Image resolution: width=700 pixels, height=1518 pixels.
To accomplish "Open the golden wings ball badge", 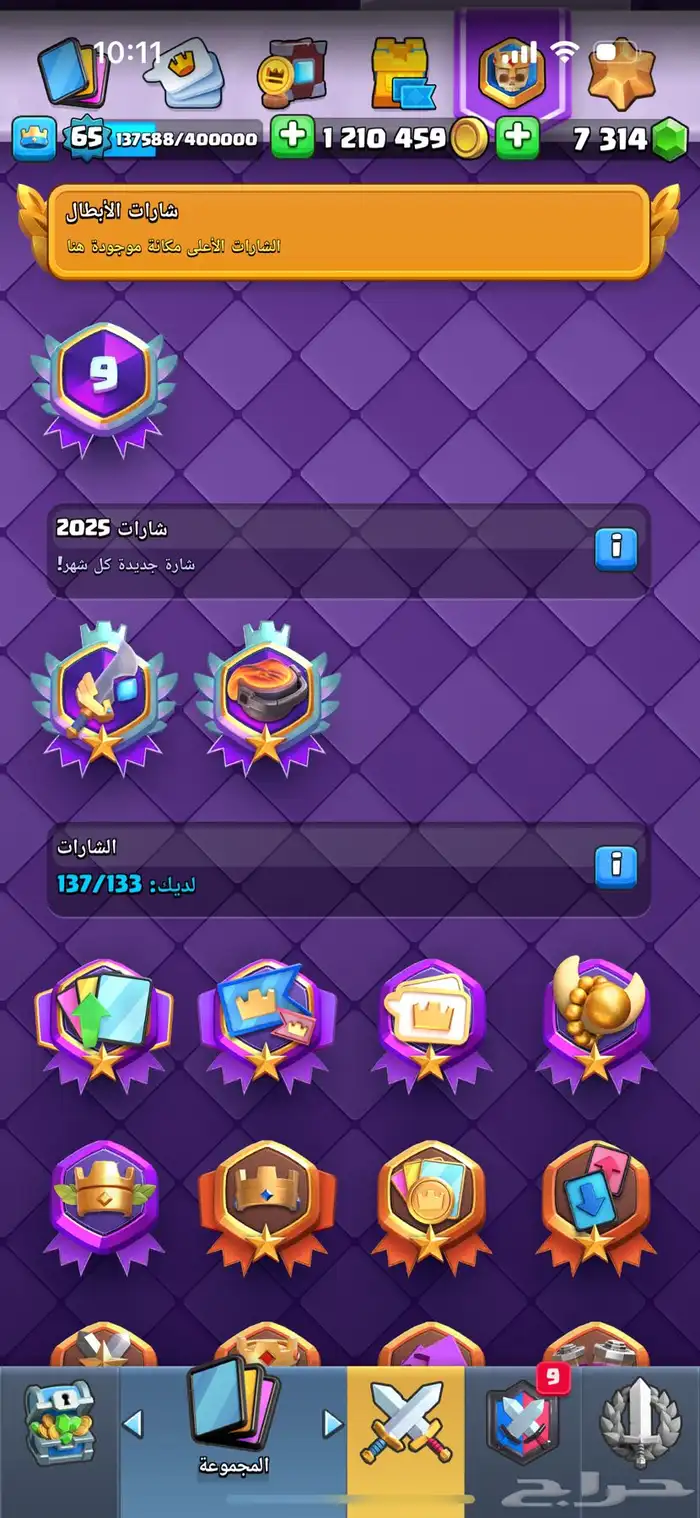I will (596, 1020).
